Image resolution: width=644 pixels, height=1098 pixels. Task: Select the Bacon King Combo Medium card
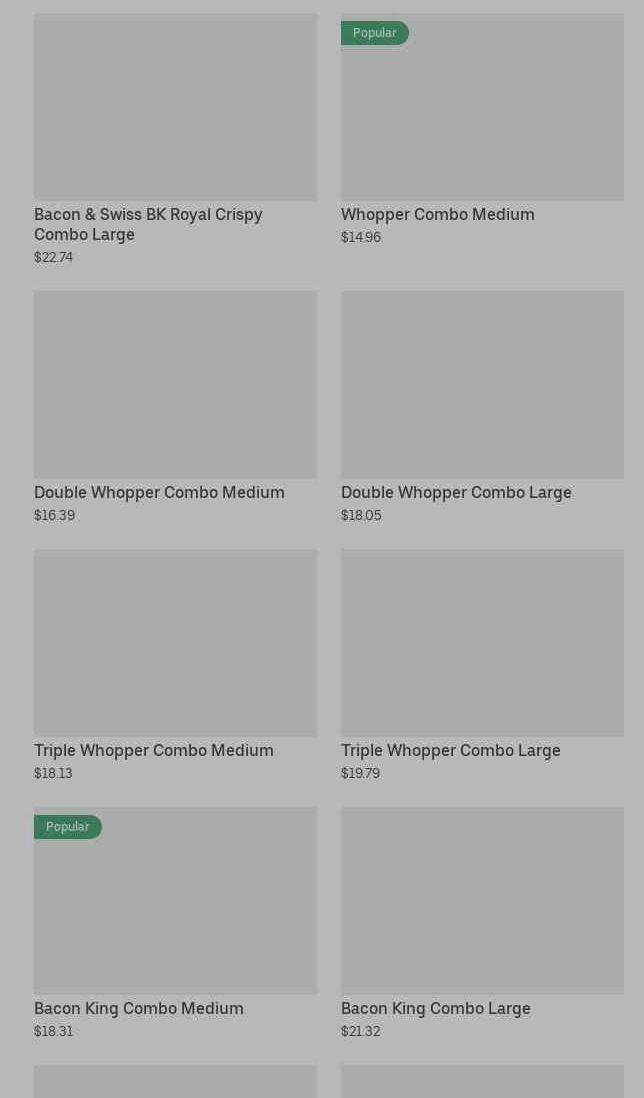[x=175, y=901]
